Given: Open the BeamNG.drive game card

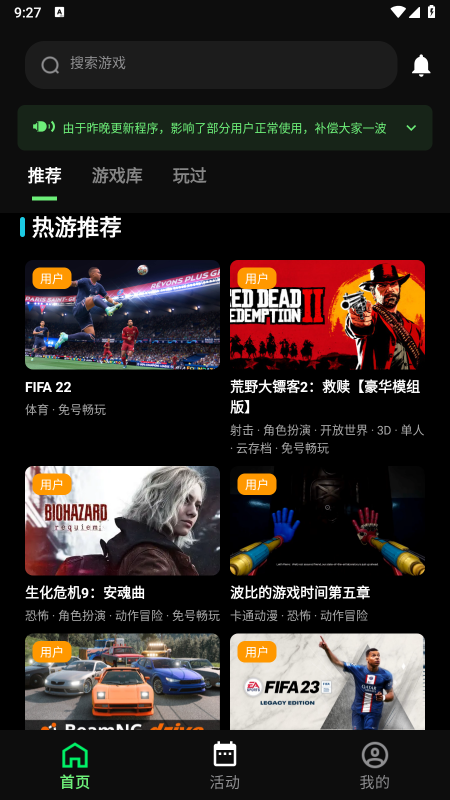Looking at the screenshot, I should pyautogui.click(x=122, y=682).
